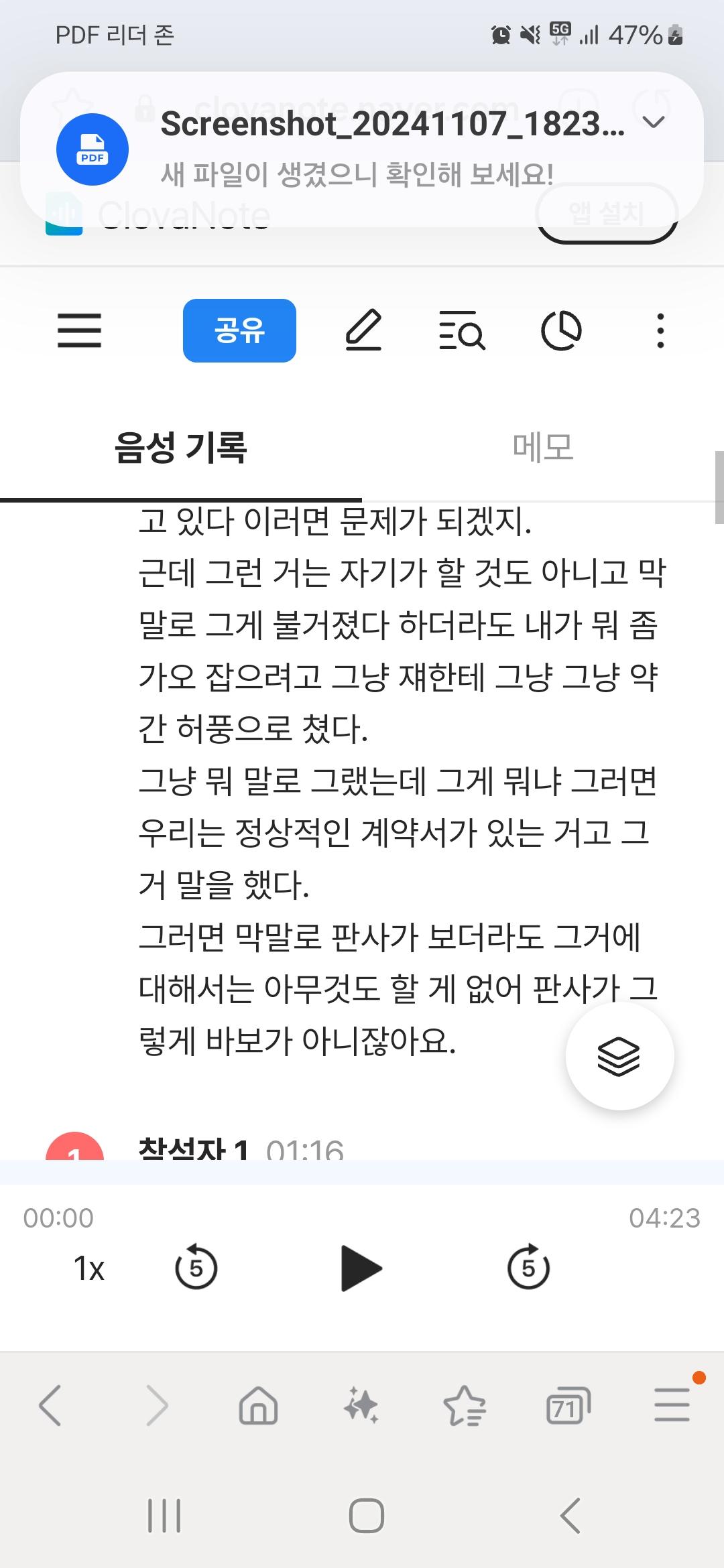Change playback speed from 1x

coord(88,1268)
